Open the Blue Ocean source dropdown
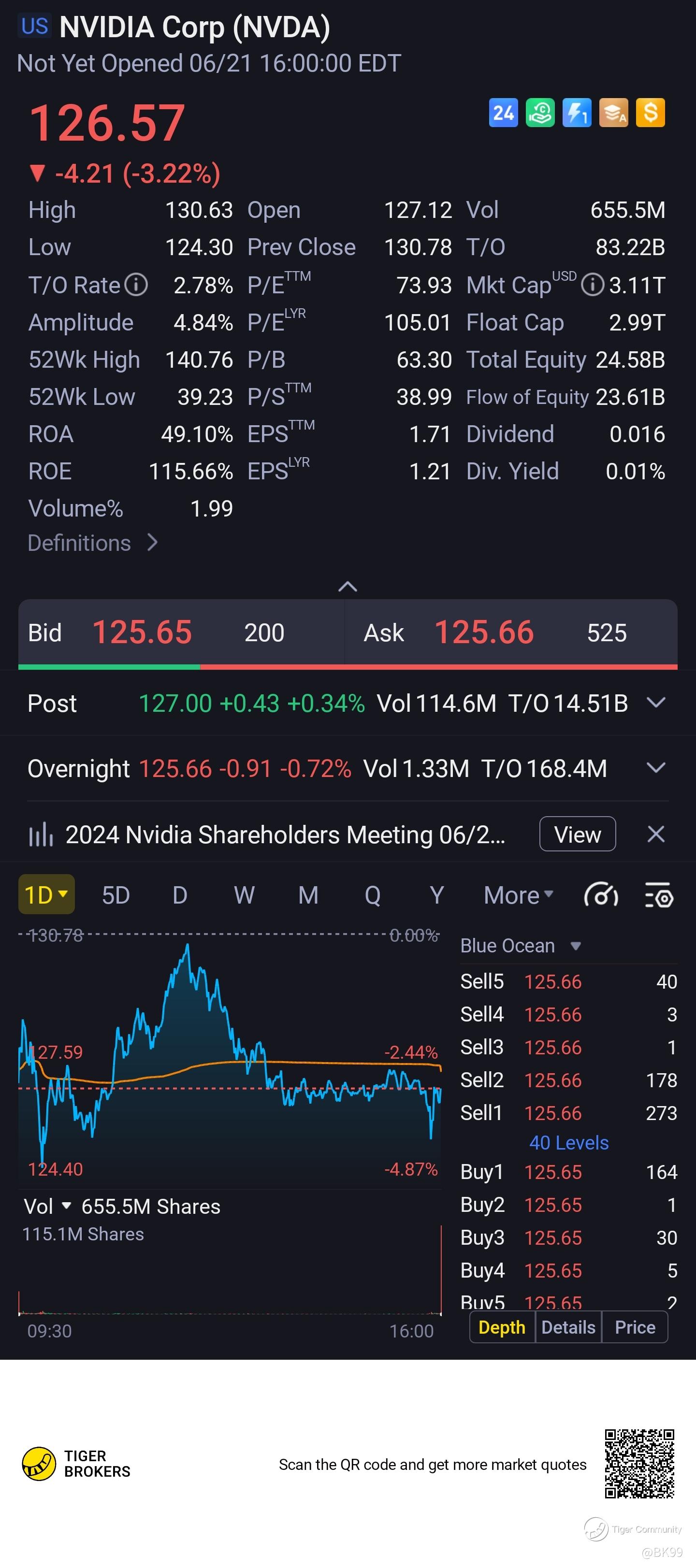The height and width of the screenshot is (1568, 696). point(521,945)
